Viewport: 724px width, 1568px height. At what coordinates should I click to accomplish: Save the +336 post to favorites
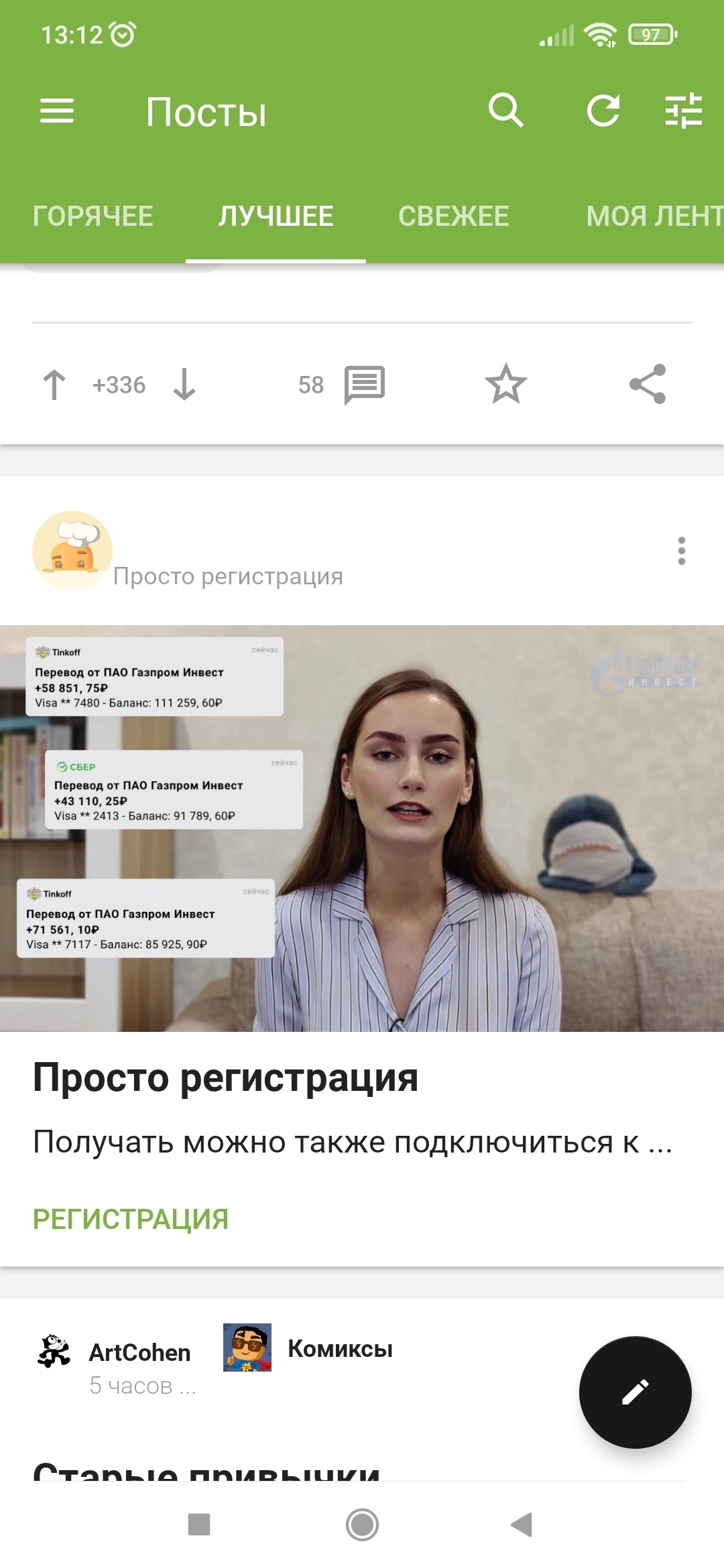506,384
